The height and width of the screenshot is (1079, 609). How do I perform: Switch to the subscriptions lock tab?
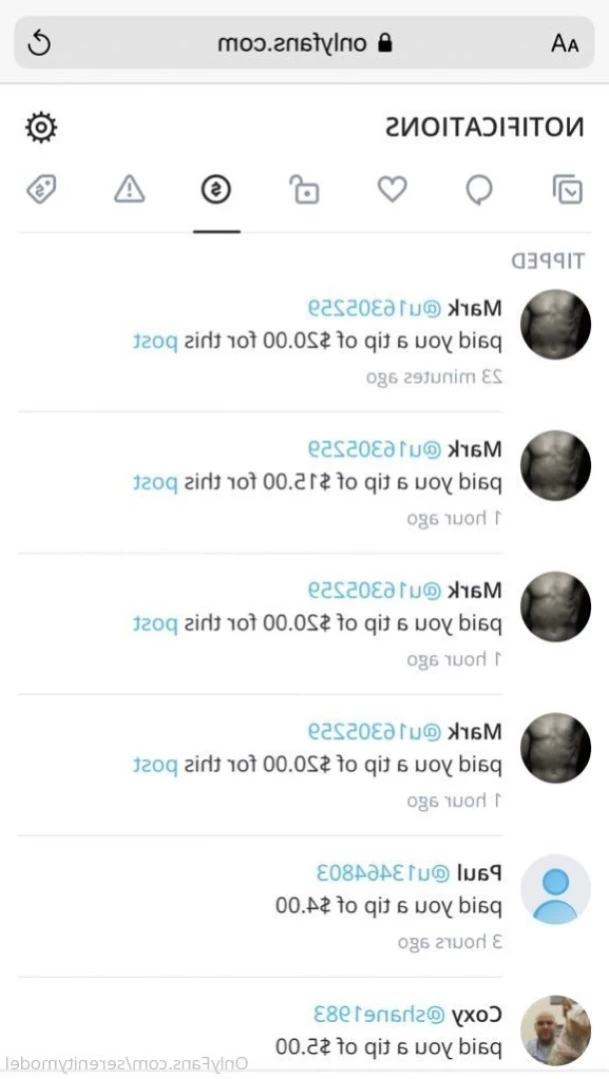(x=303, y=189)
